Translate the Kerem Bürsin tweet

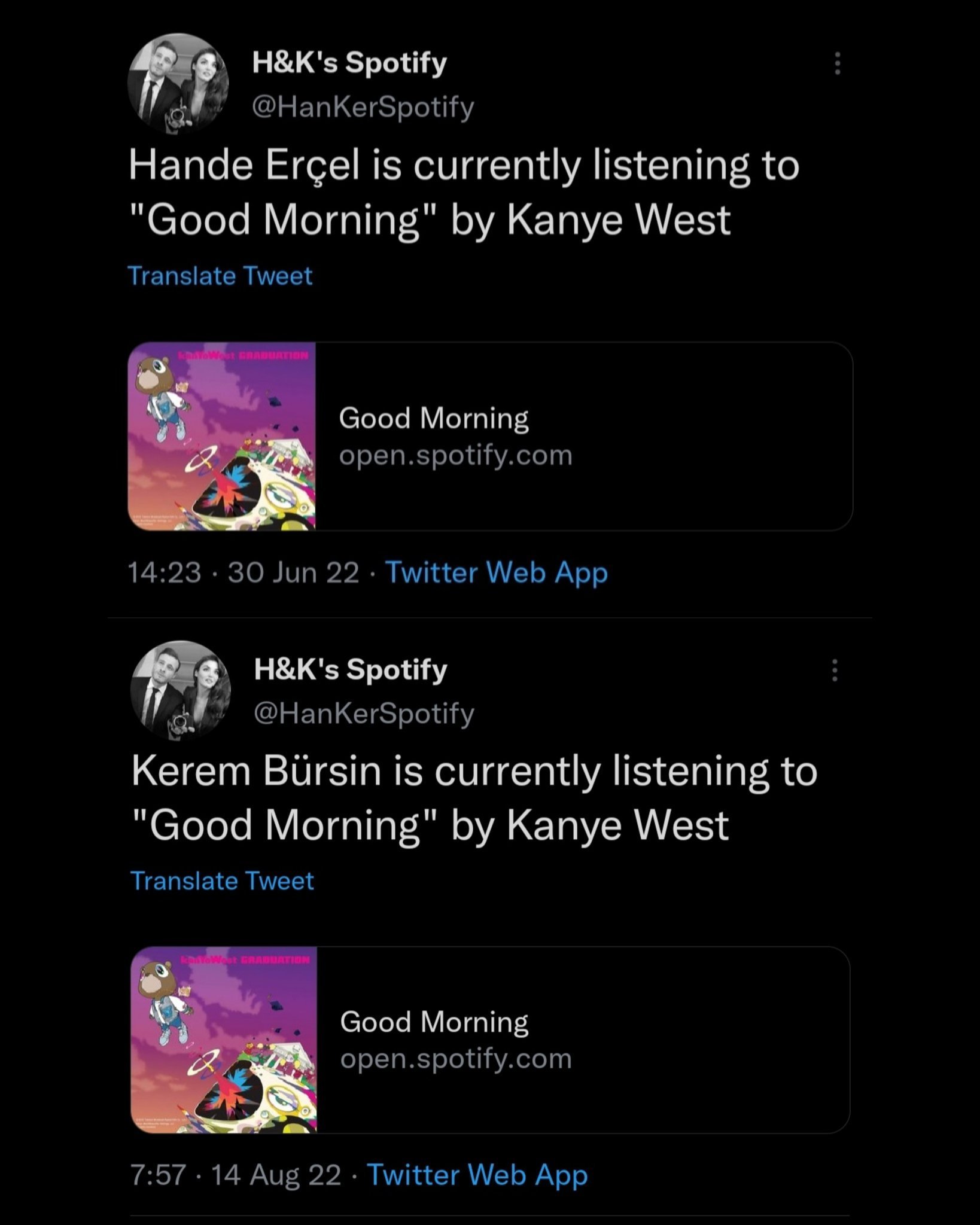pos(222,880)
